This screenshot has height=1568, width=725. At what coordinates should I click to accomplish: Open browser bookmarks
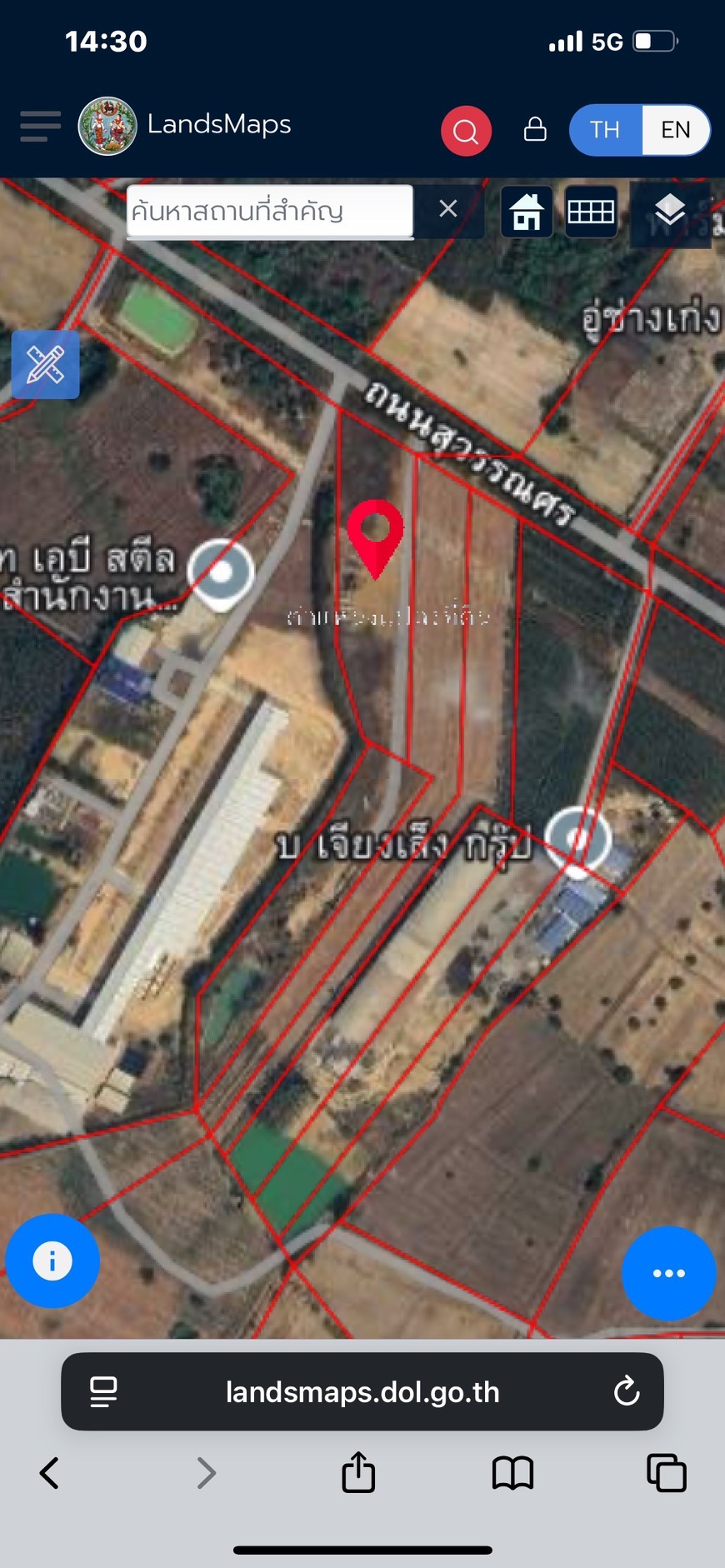[x=512, y=1473]
